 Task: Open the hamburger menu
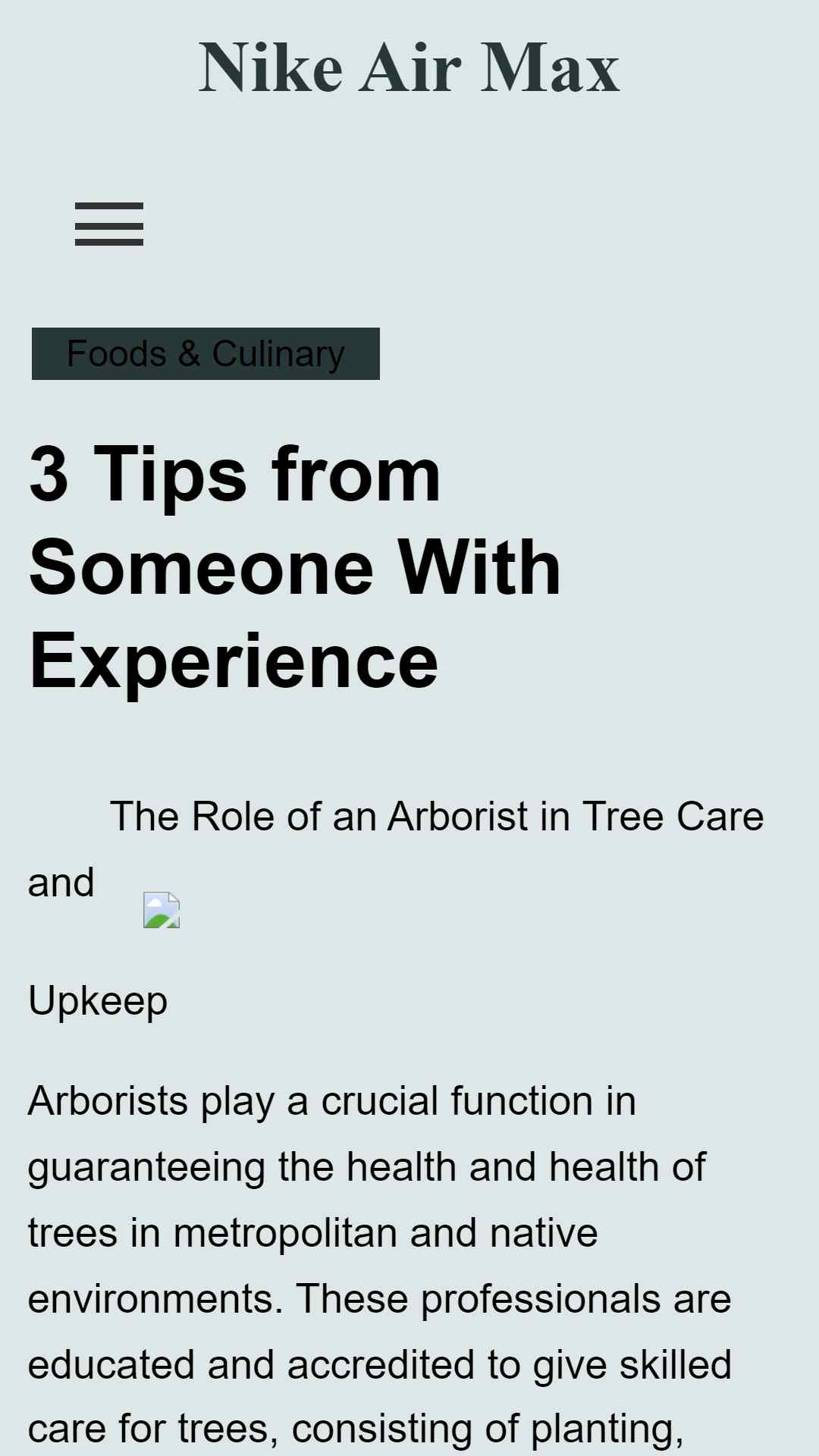pyautogui.click(x=109, y=224)
